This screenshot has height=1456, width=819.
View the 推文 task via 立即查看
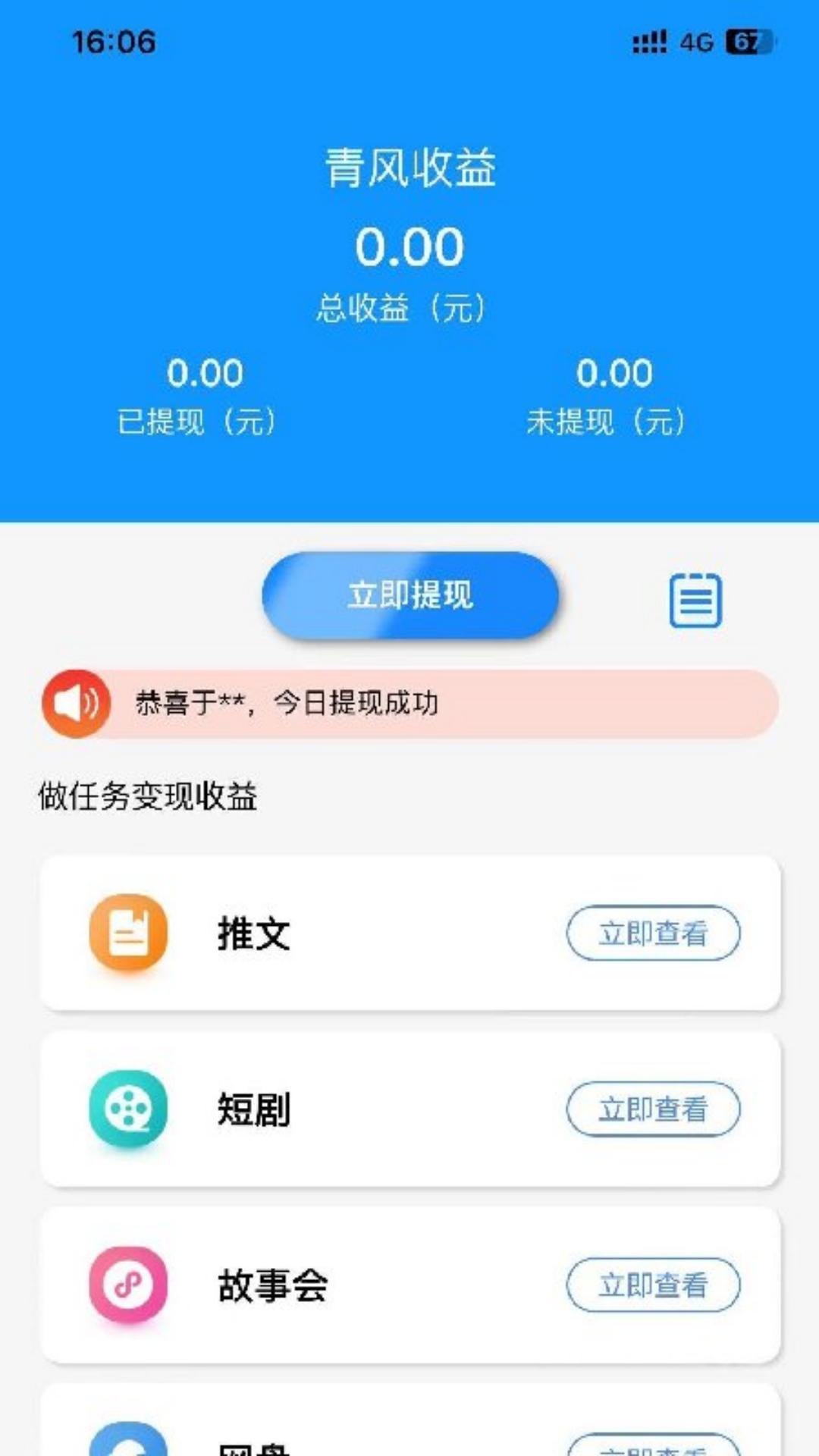pos(653,933)
